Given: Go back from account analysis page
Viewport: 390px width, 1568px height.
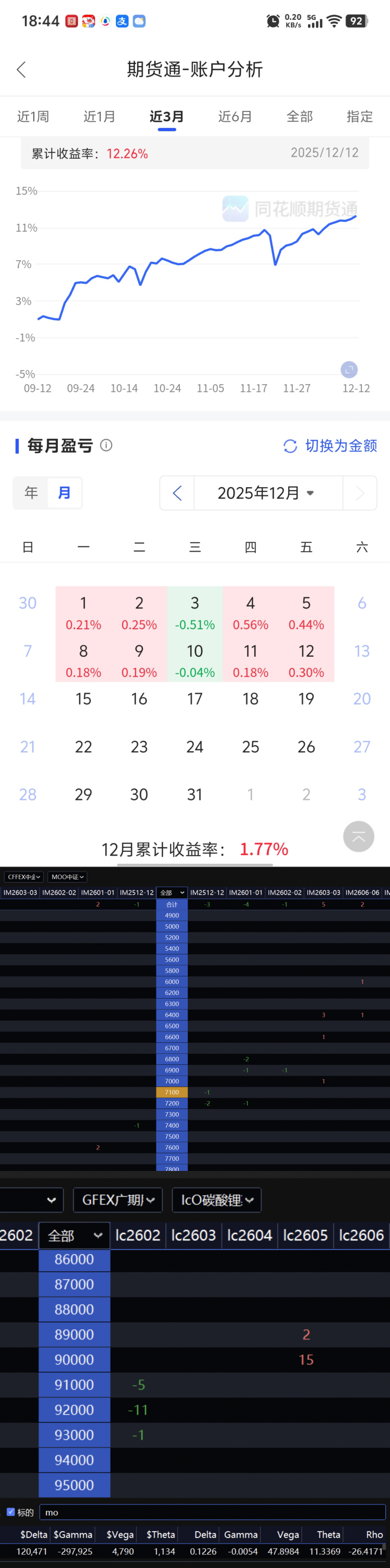Looking at the screenshot, I should (x=21, y=69).
